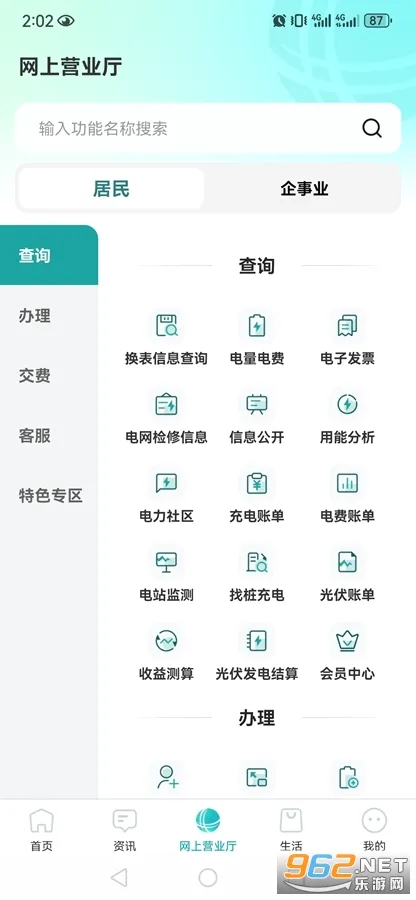416x900 pixels.
Task: Tap the search magnifier icon
Action: pos(372,128)
